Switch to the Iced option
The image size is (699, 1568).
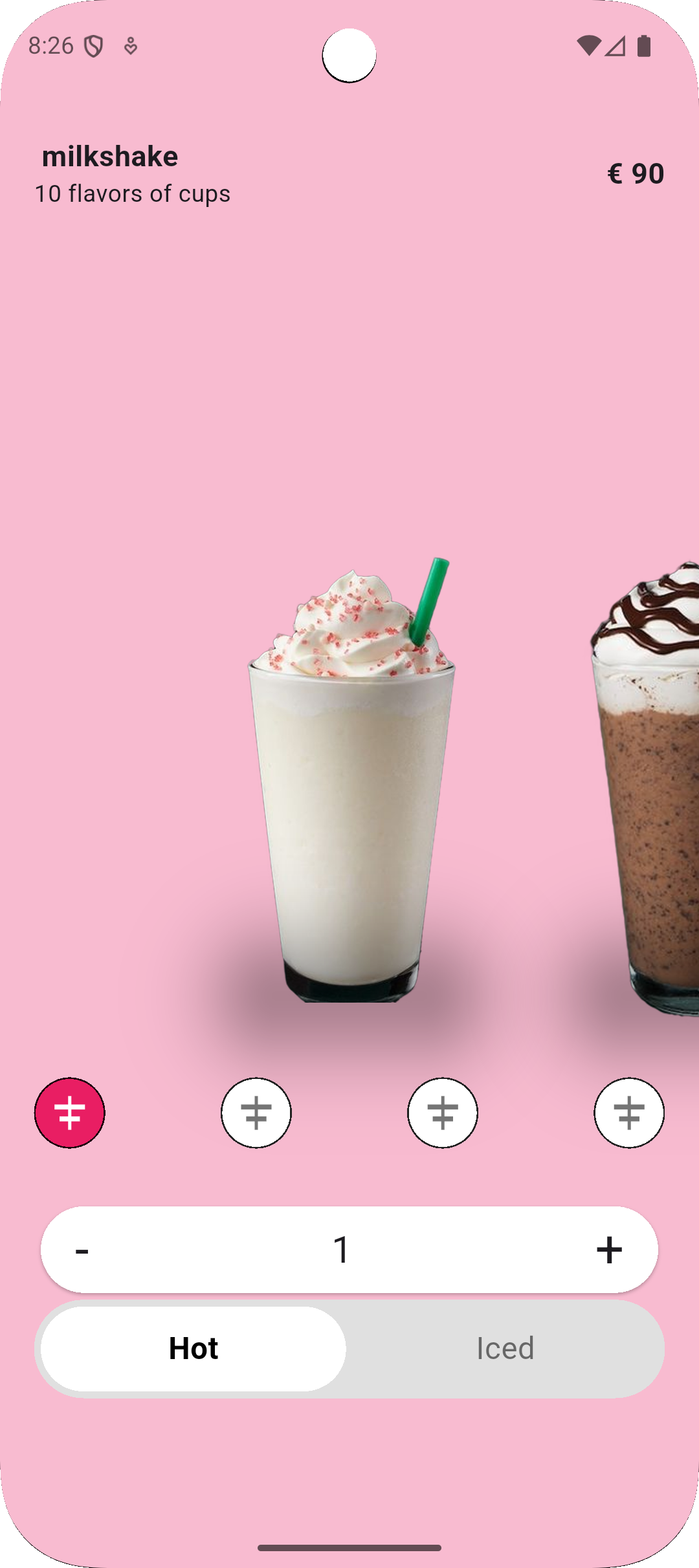coord(505,1349)
